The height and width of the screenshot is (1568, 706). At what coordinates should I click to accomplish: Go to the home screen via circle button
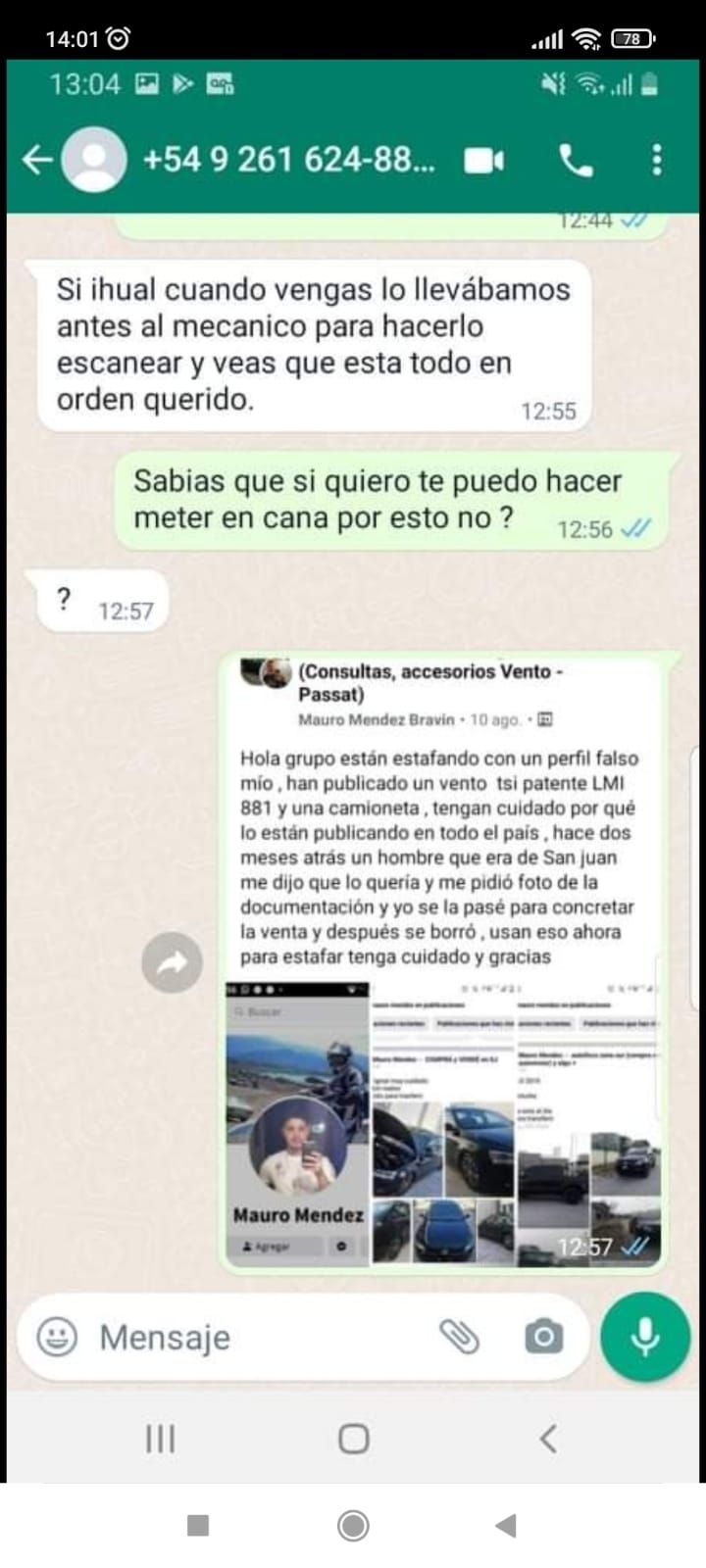(353, 1525)
